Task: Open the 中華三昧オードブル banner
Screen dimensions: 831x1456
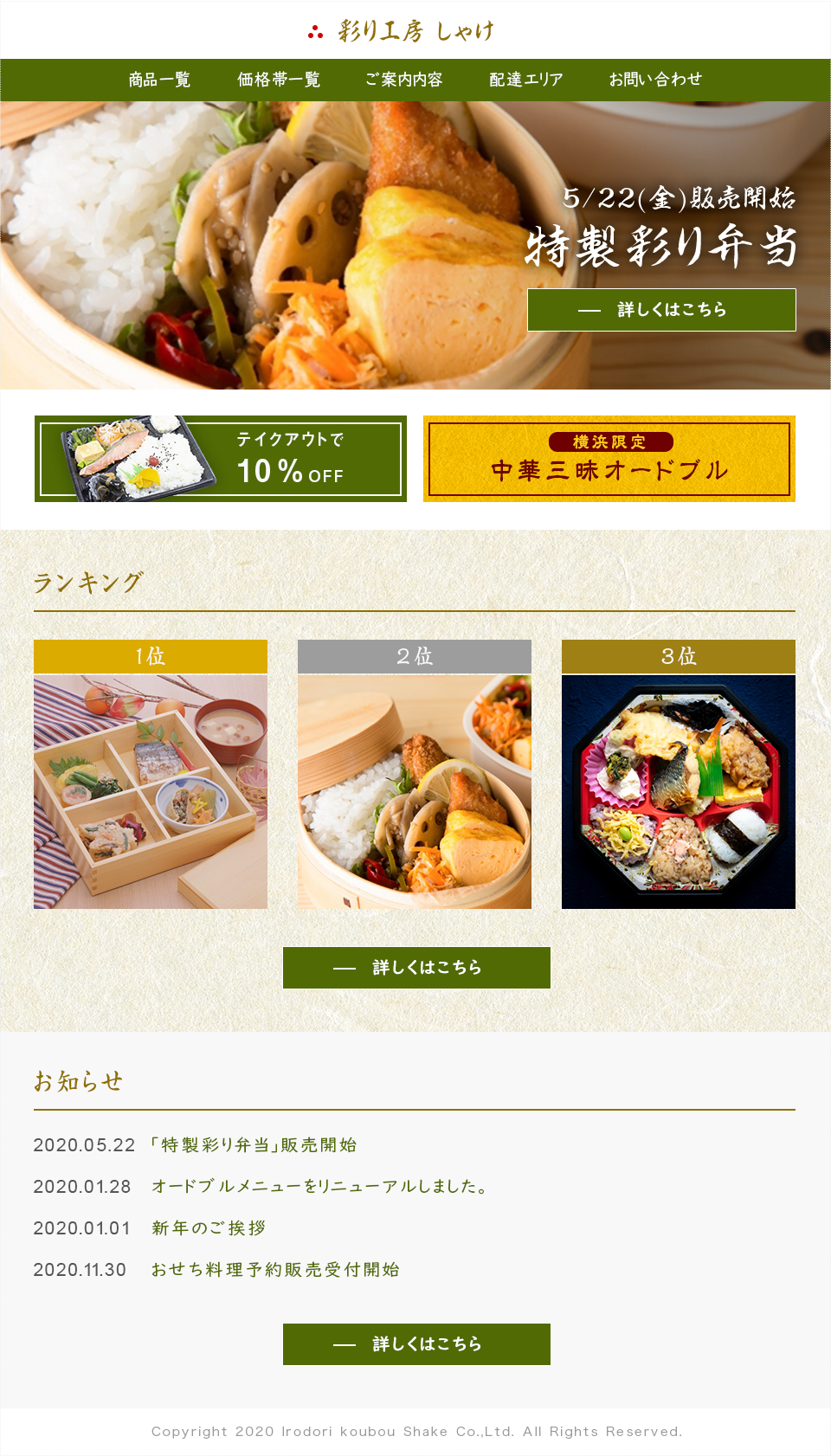Action: (609, 459)
